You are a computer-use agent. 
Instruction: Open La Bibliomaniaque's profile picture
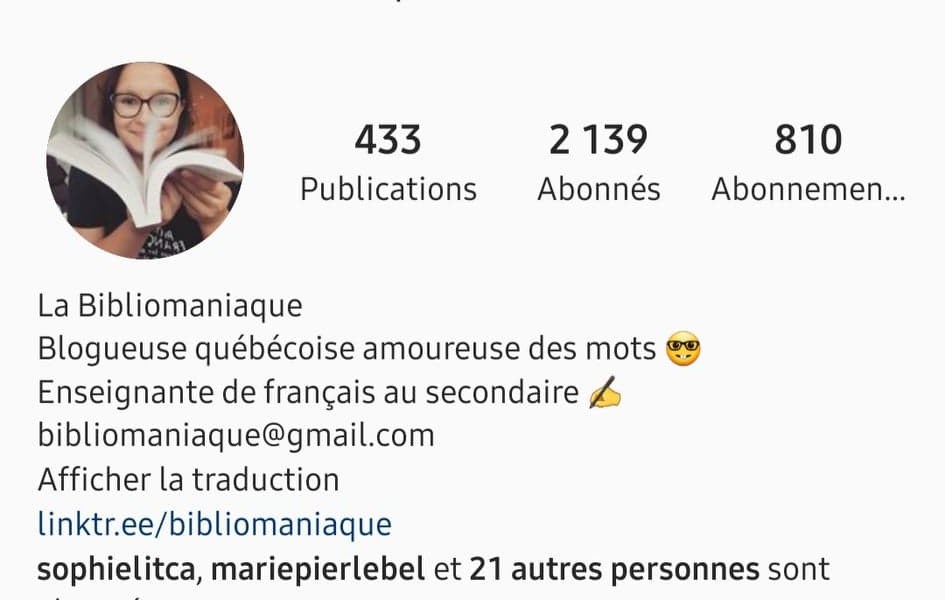[x=145, y=160]
